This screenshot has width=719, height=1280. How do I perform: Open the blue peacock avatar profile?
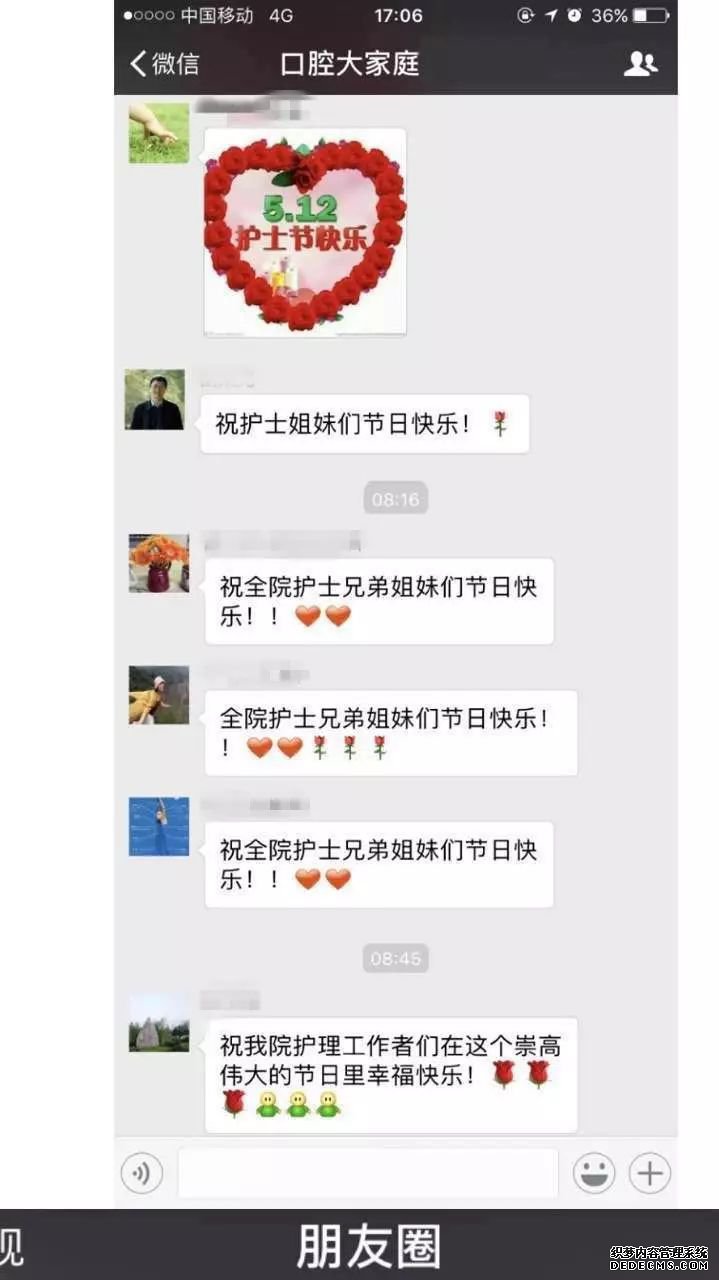(x=158, y=827)
